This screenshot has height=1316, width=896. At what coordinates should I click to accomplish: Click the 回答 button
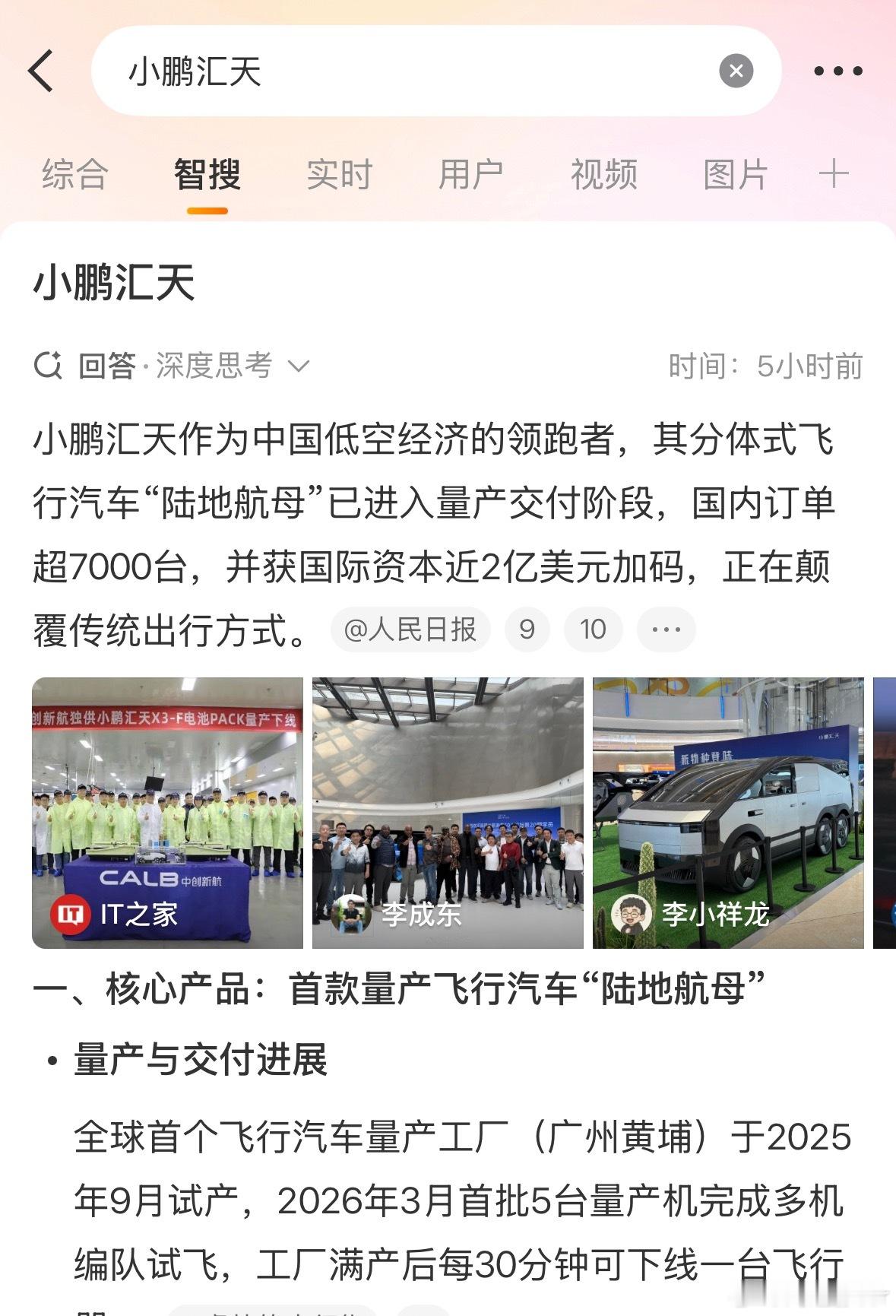click(x=105, y=363)
